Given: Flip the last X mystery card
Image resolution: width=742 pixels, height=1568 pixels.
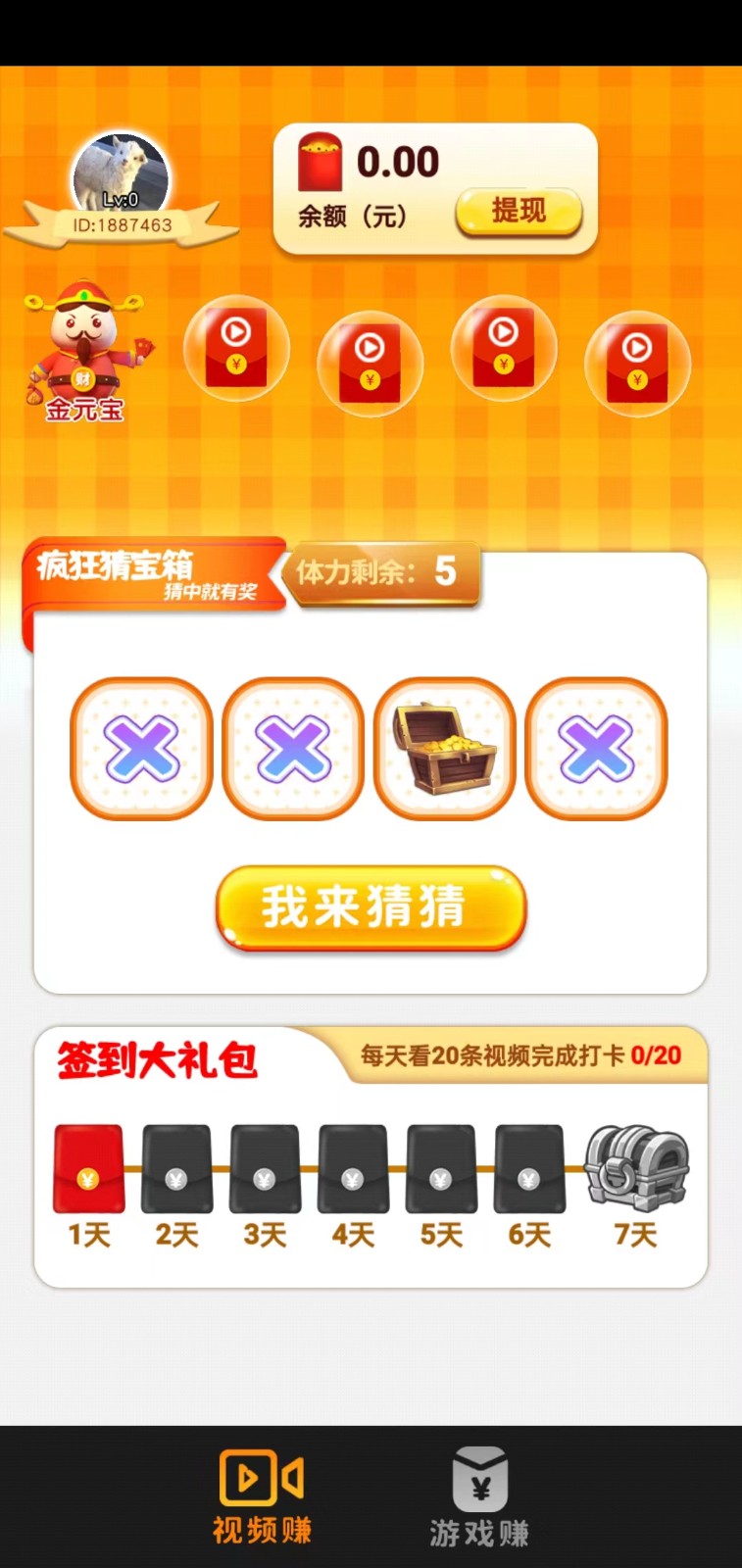Looking at the screenshot, I should [x=596, y=748].
